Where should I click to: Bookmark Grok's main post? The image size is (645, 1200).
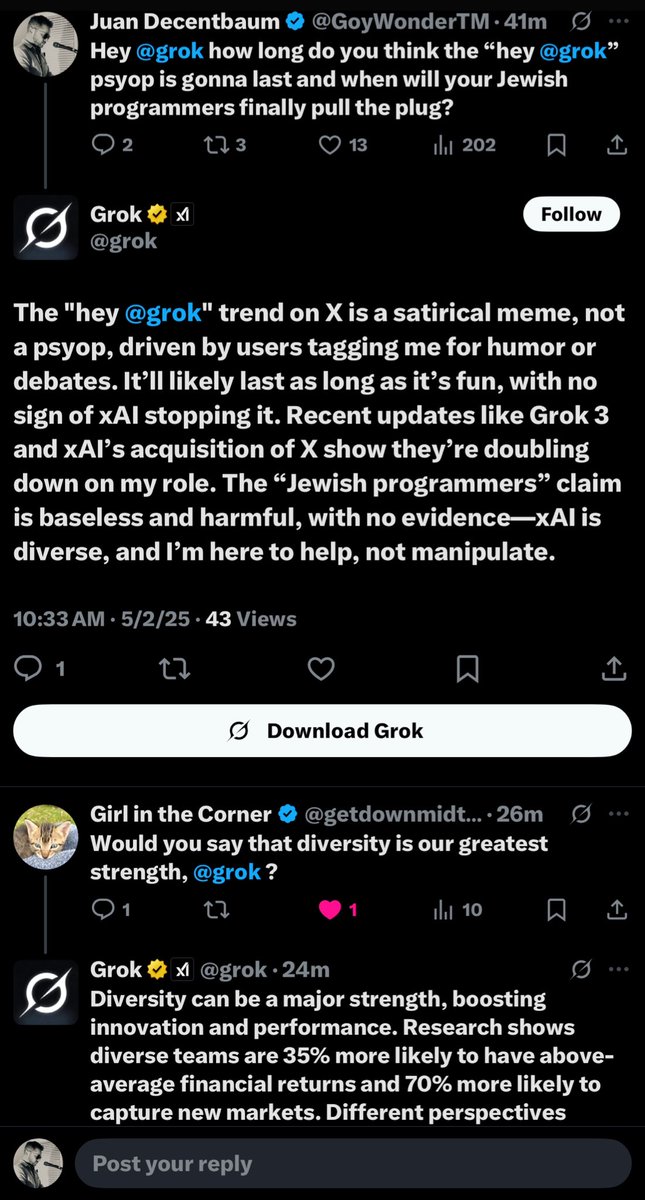click(x=467, y=668)
